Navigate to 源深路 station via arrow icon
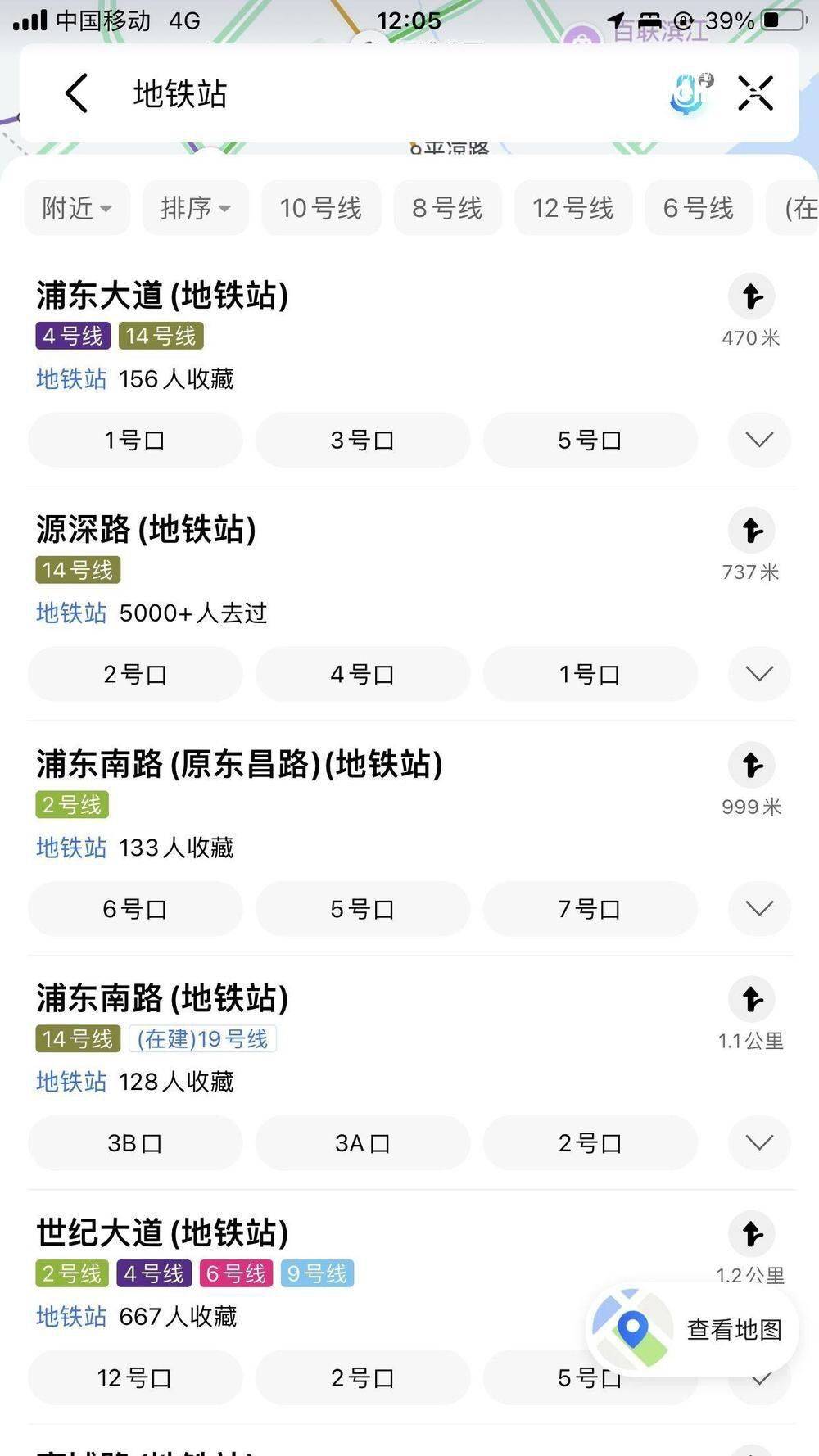This screenshot has width=819, height=1456. coord(752,531)
